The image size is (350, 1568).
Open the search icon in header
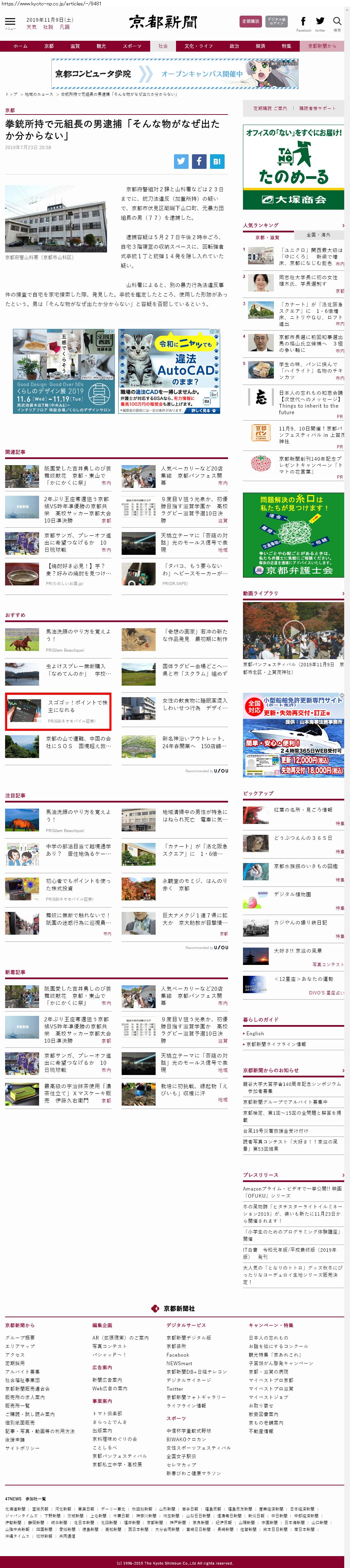[337, 22]
